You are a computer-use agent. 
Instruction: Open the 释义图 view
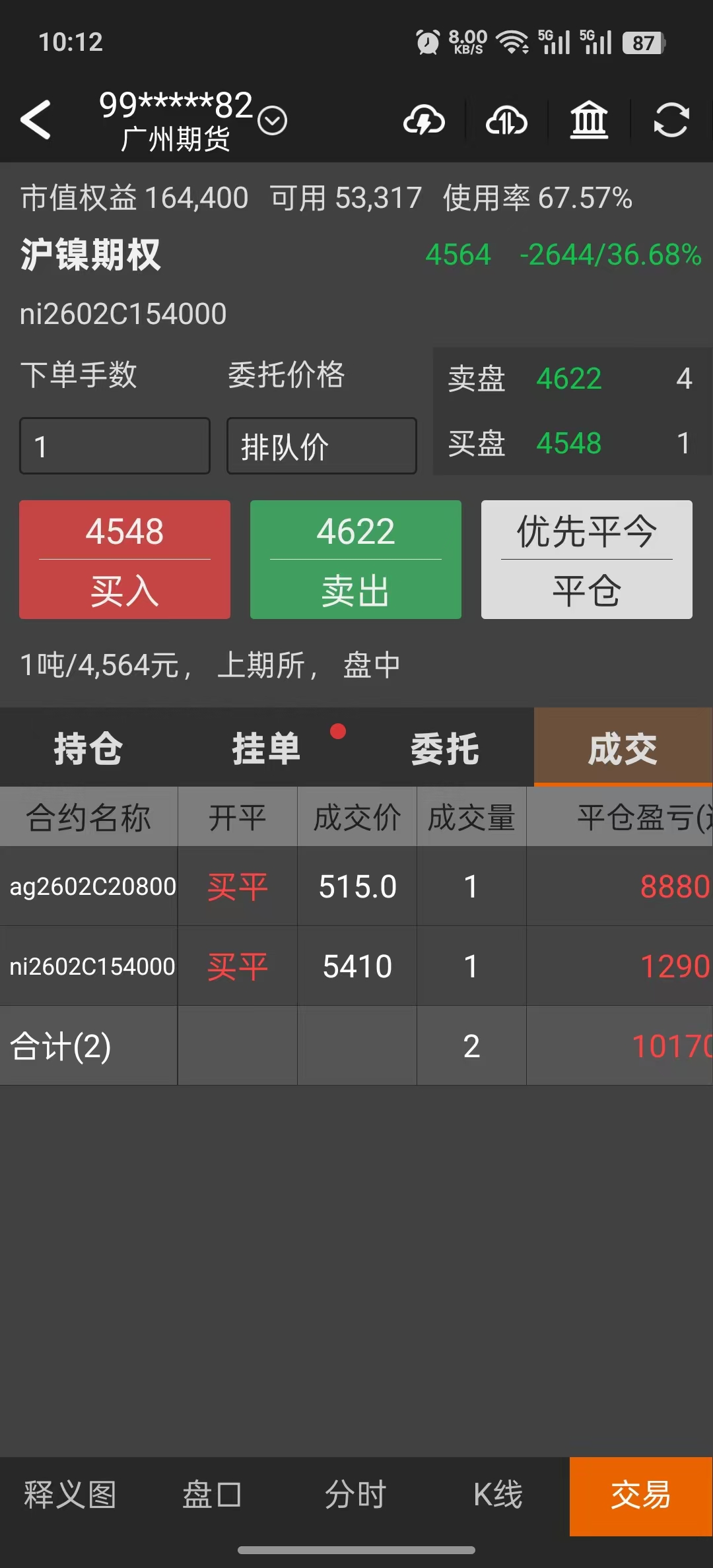(x=71, y=1495)
